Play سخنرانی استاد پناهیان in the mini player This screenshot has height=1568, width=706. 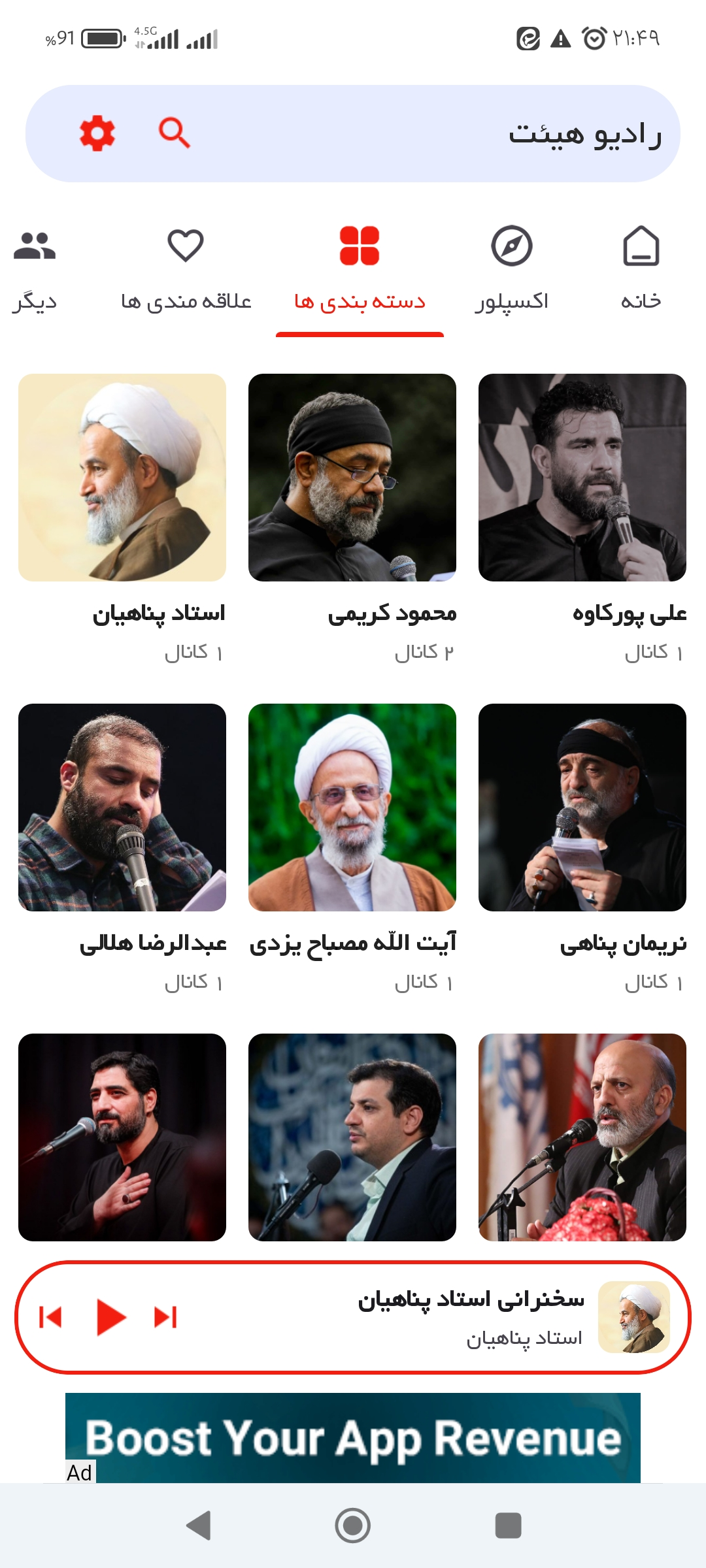pyautogui.click(x=110, y=1317)
